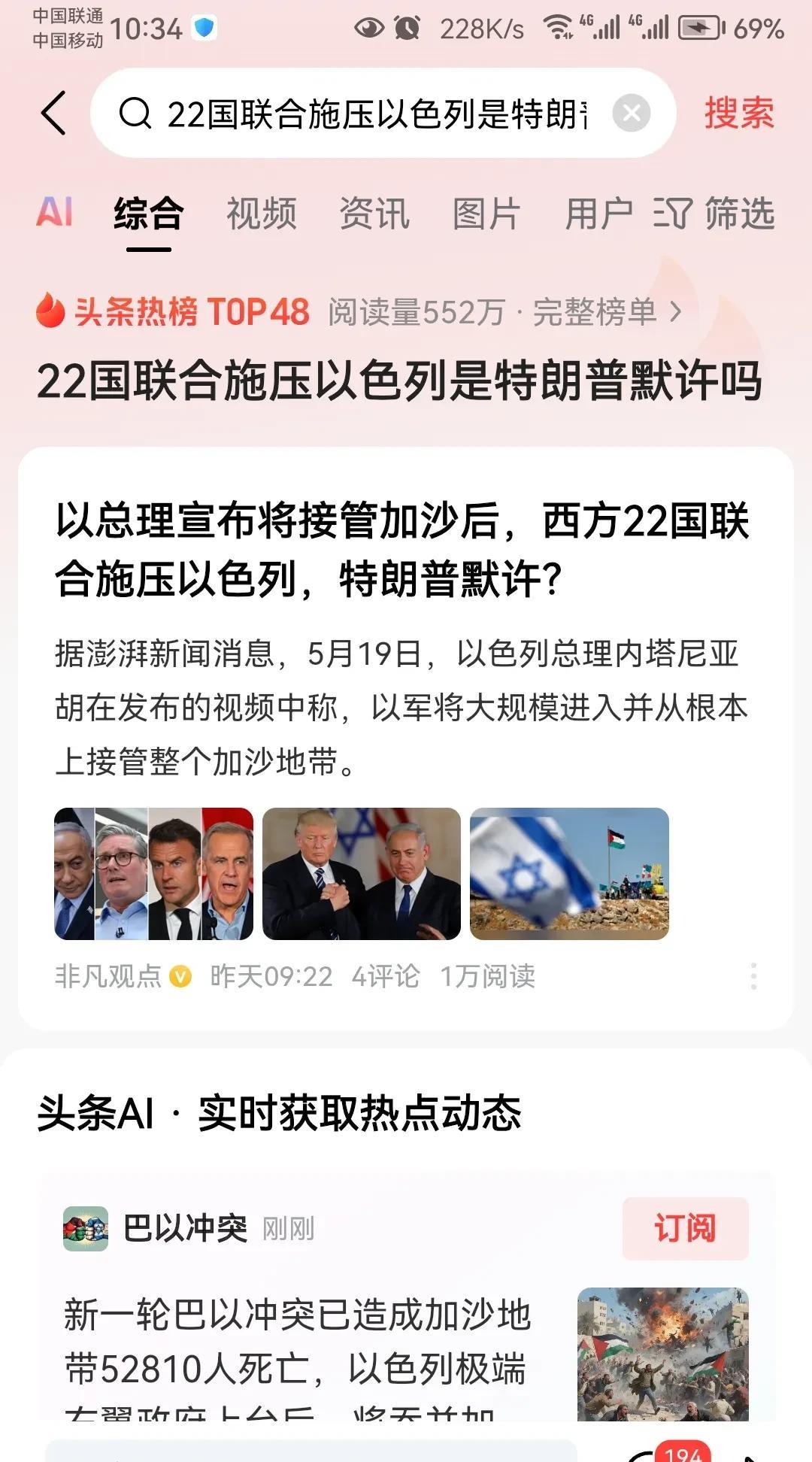Image resolution: width=812 pixels, height=1462 pixels.
Task: Subscribe to 巴以冲突 with the 订阅 button
Action: pos(685,1228)
